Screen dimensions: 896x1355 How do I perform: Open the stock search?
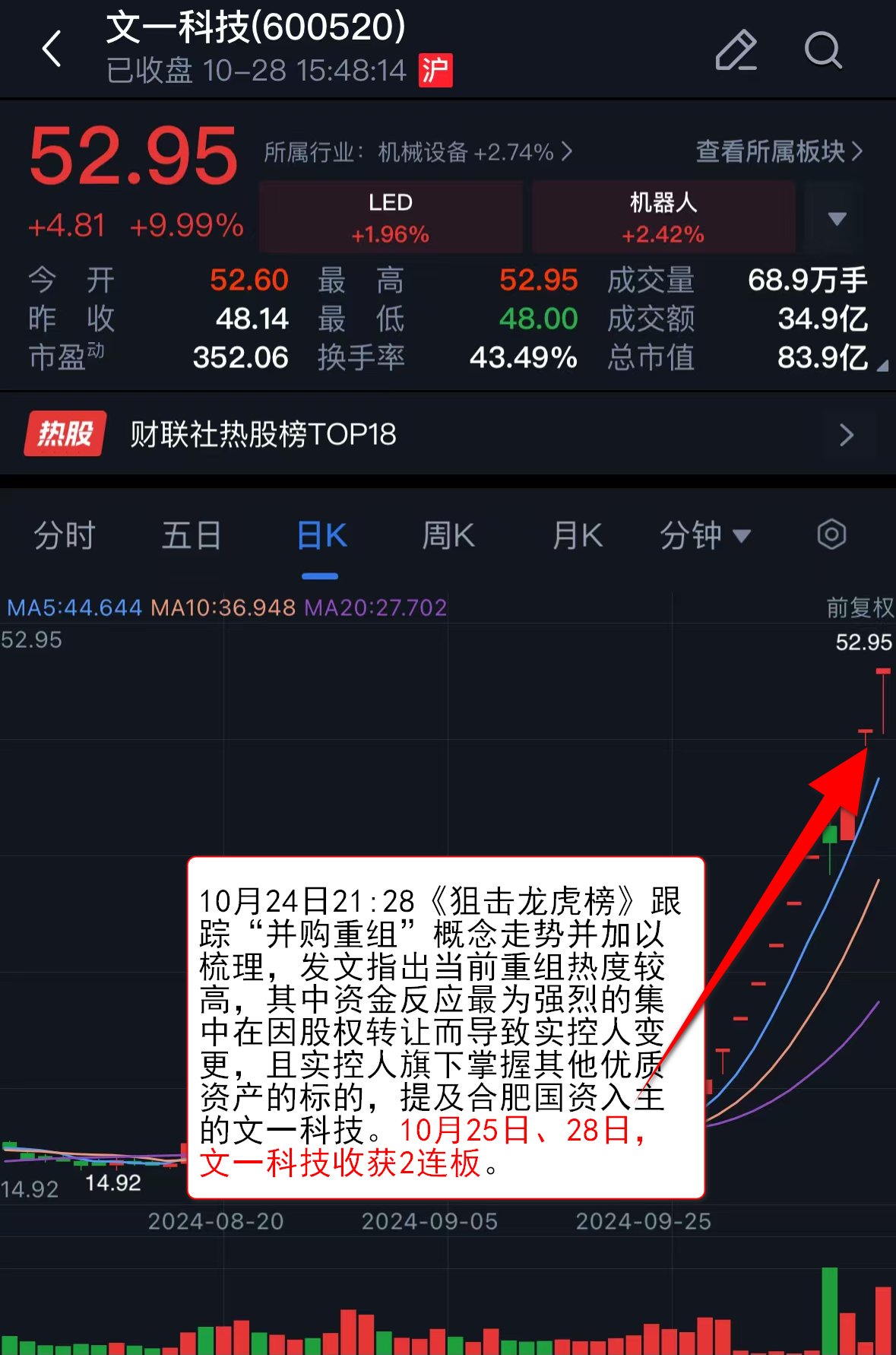point(823,50)
